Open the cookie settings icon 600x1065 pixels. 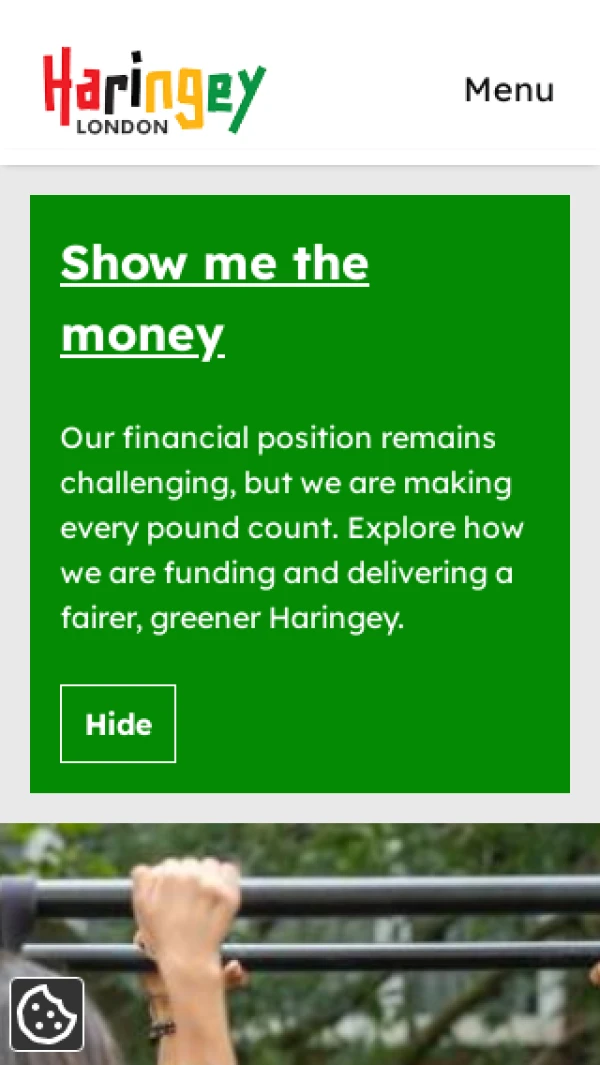[x=47, y=1014]
